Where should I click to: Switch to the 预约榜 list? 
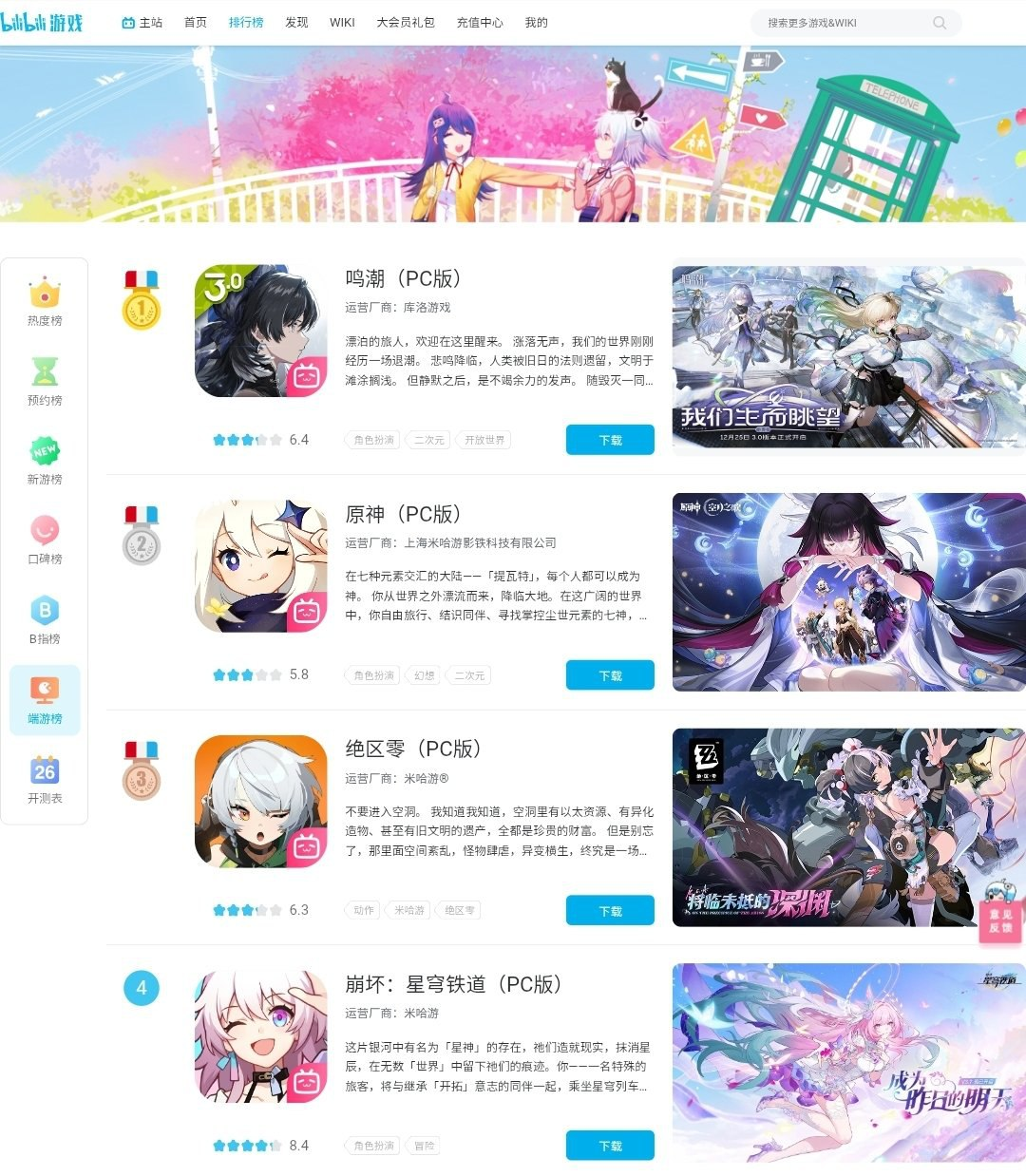45,382
